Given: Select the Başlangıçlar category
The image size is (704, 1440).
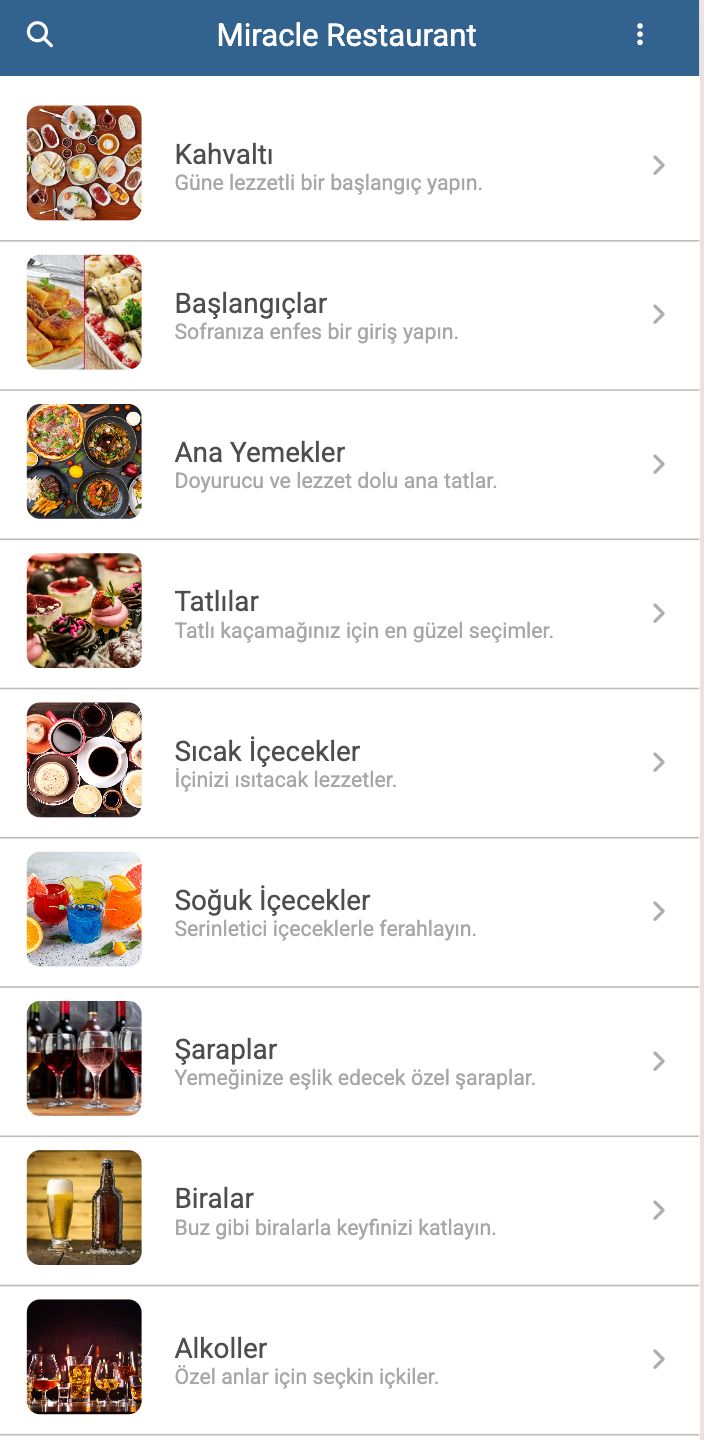Looking at the screenshot, I should click(349, 314).
